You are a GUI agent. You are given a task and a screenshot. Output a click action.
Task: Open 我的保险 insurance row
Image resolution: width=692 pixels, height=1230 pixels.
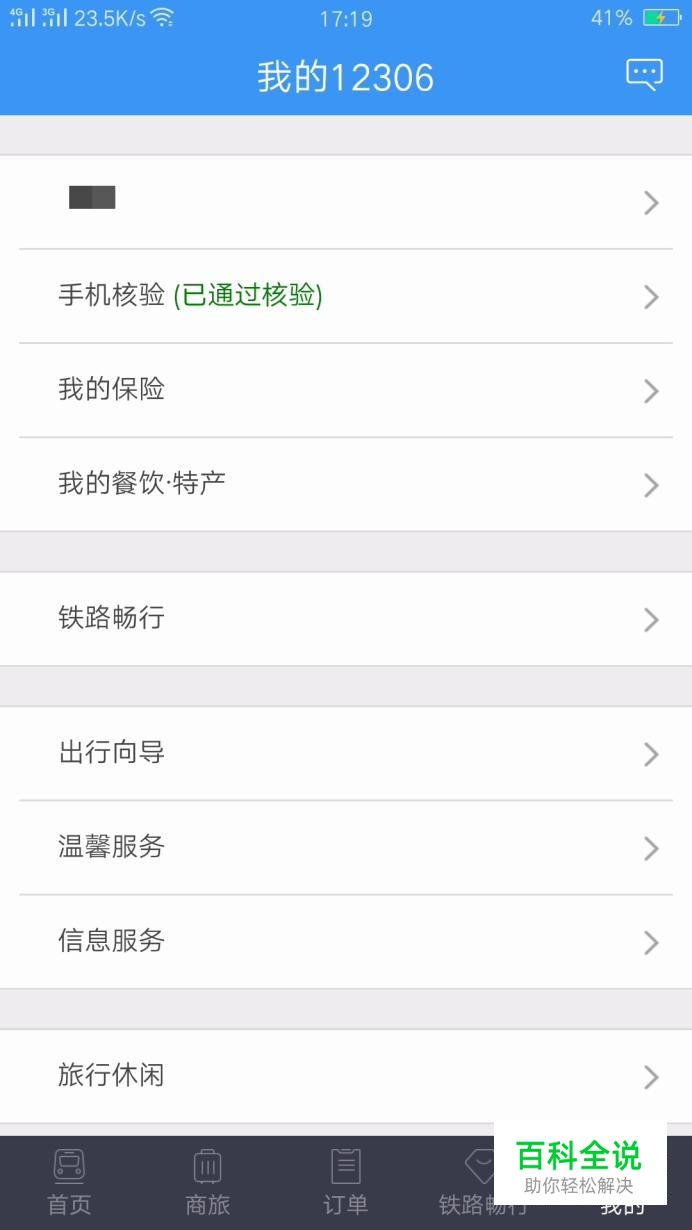[x=346, y=390]
